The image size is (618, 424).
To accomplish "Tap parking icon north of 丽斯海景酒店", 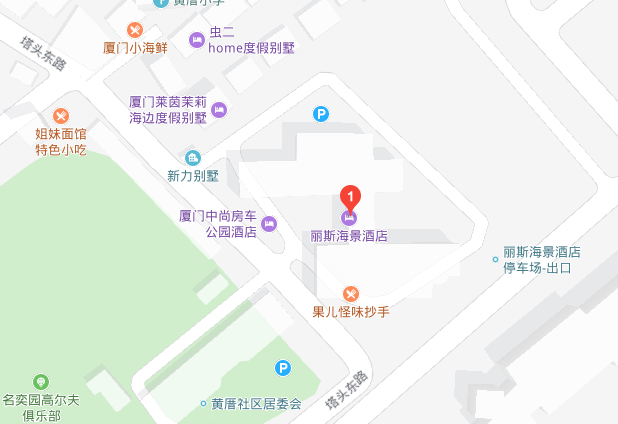I will click(320, 114).
